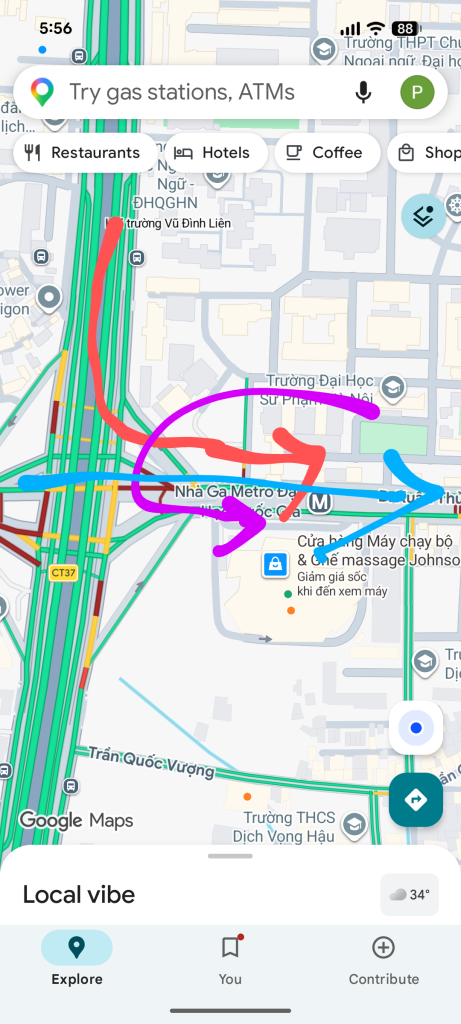Viewport: 461px width, 1024px height.
Task: Open the Trường THCS Dịch Vọng Hậu pin
Action: 353,822
